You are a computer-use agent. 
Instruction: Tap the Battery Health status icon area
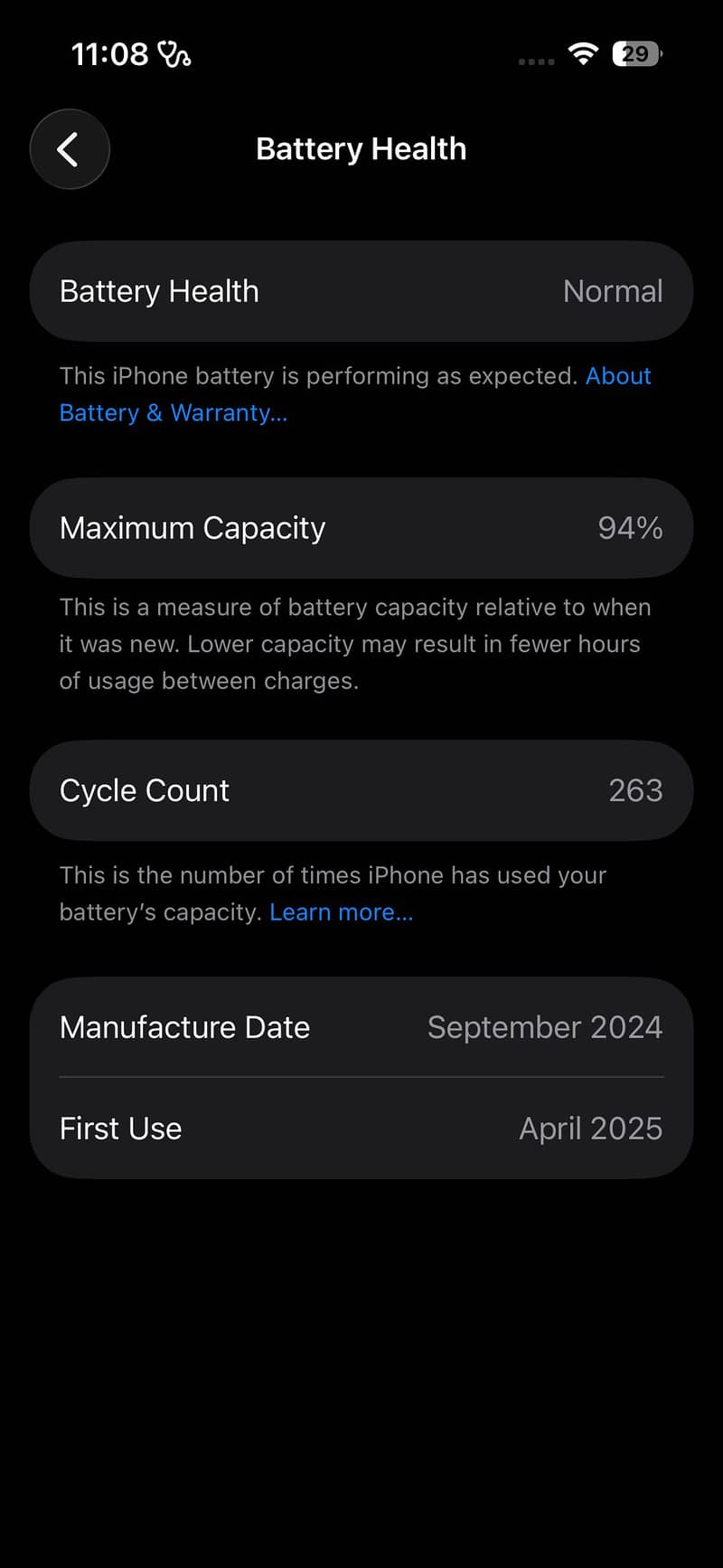159,291
